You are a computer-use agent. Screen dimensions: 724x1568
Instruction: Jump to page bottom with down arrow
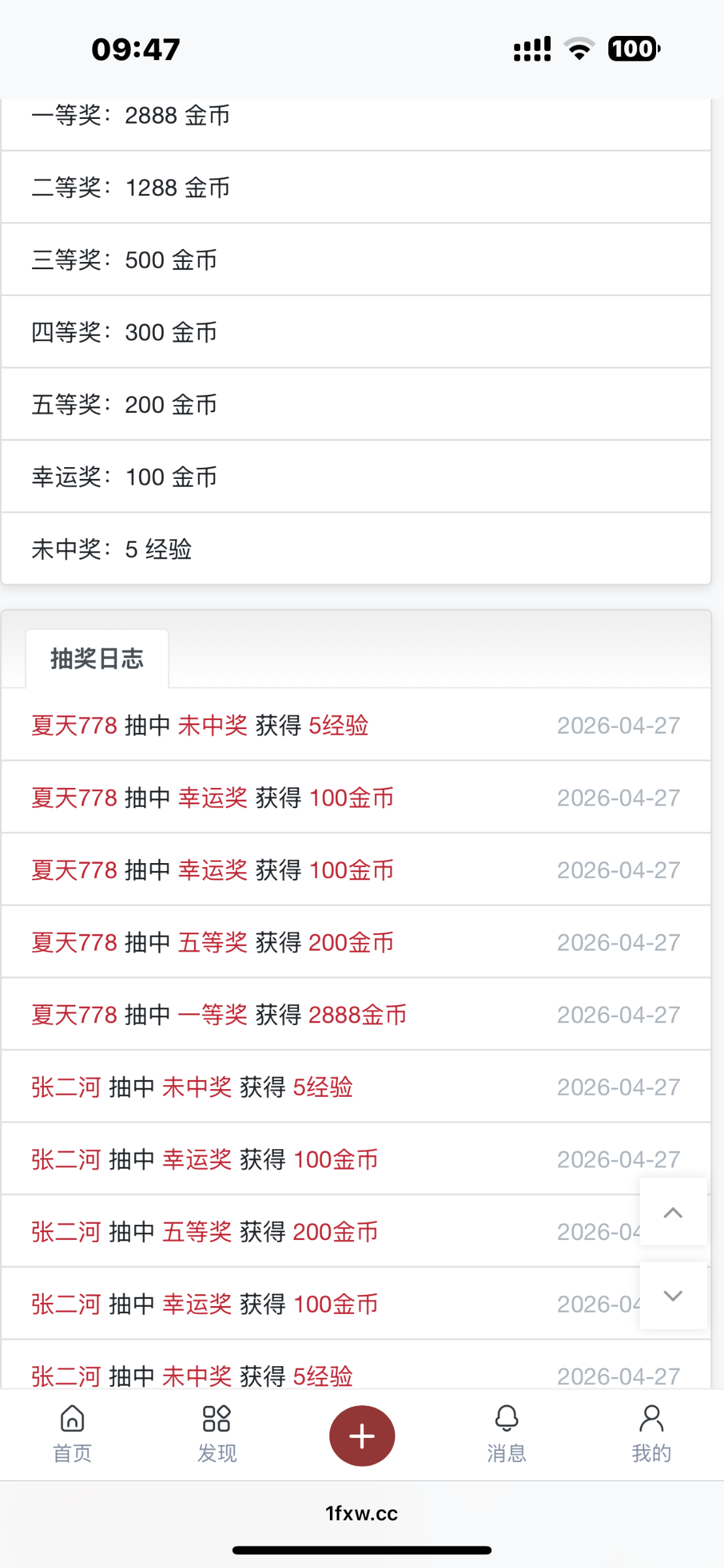(673, 1296)
